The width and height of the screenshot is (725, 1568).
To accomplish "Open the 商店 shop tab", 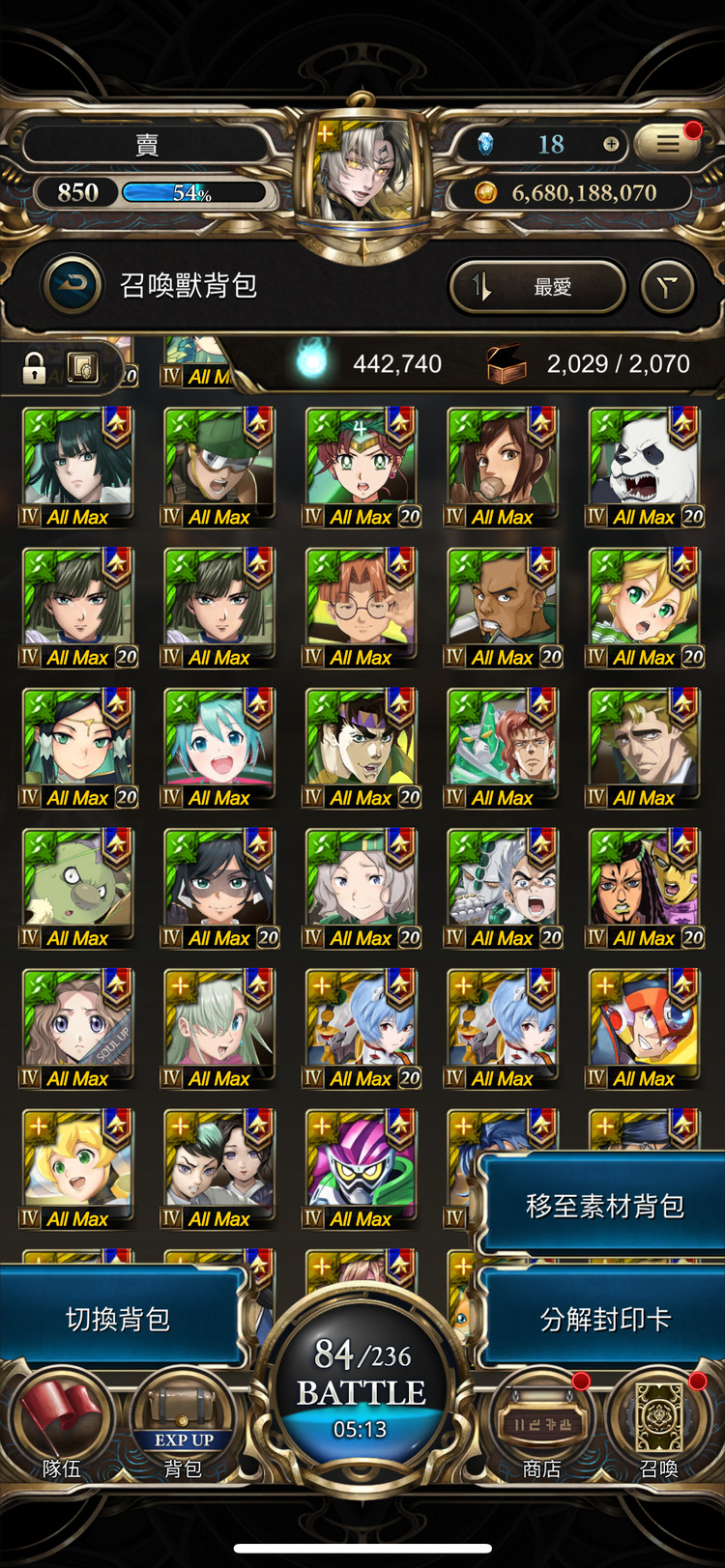I will click(x=541, y=1430).
